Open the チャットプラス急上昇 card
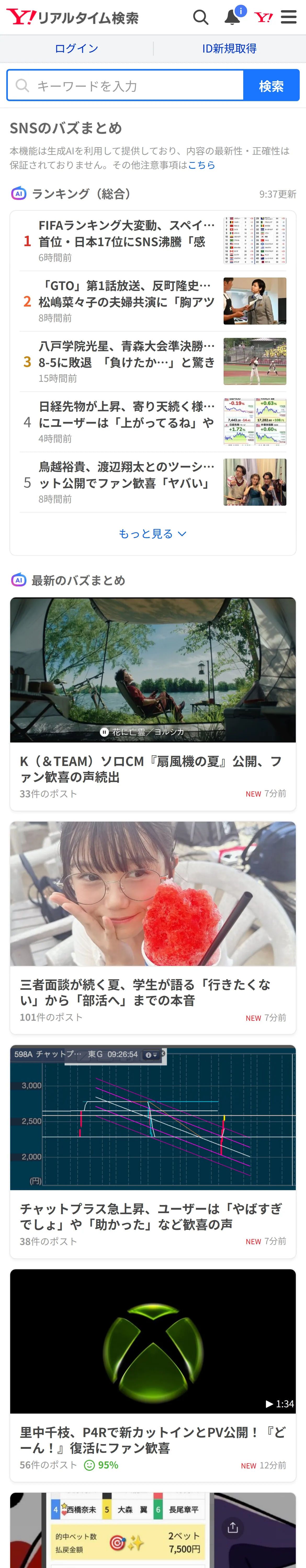306x1568 pixels. [153, 1152]
